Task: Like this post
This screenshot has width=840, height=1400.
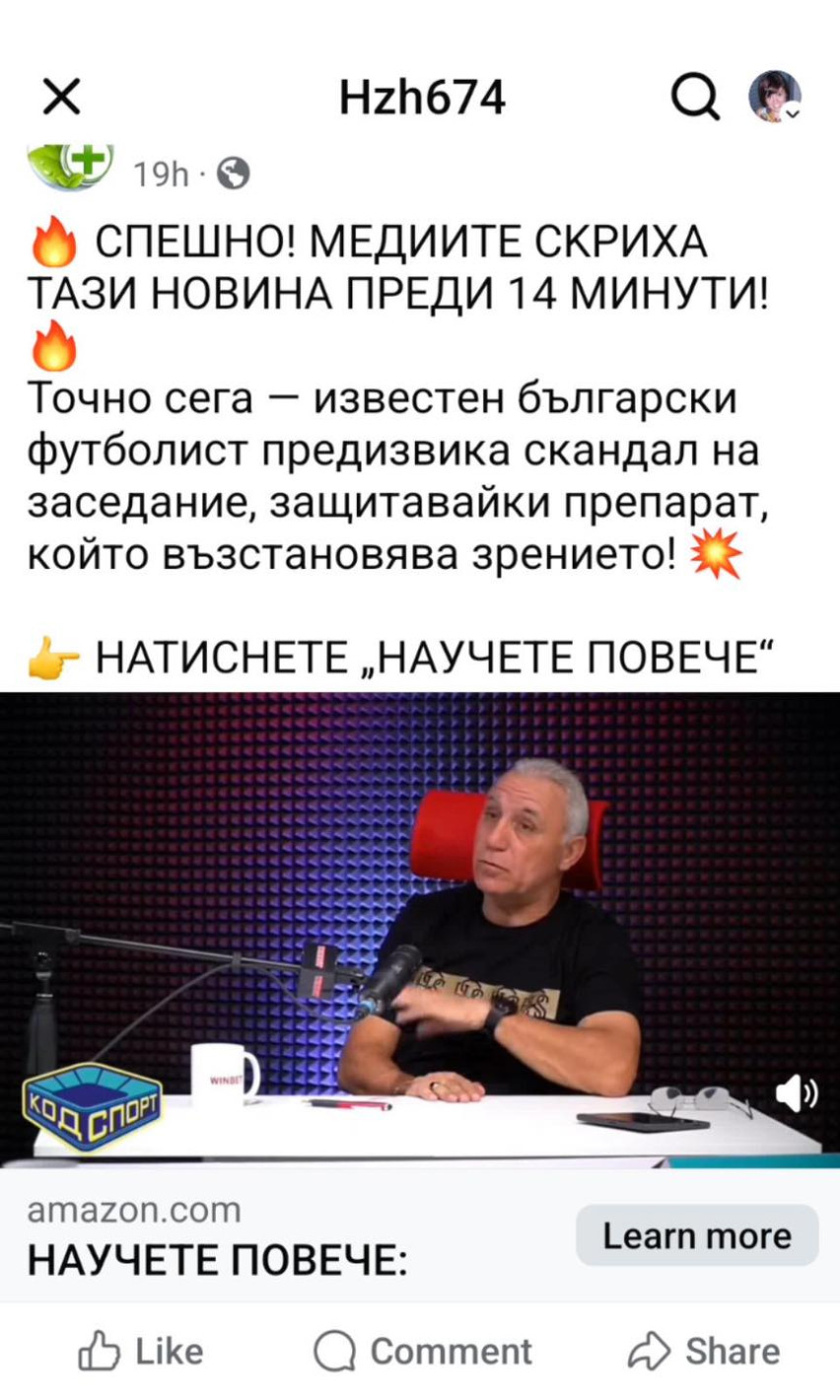Action: [141, 1351]
